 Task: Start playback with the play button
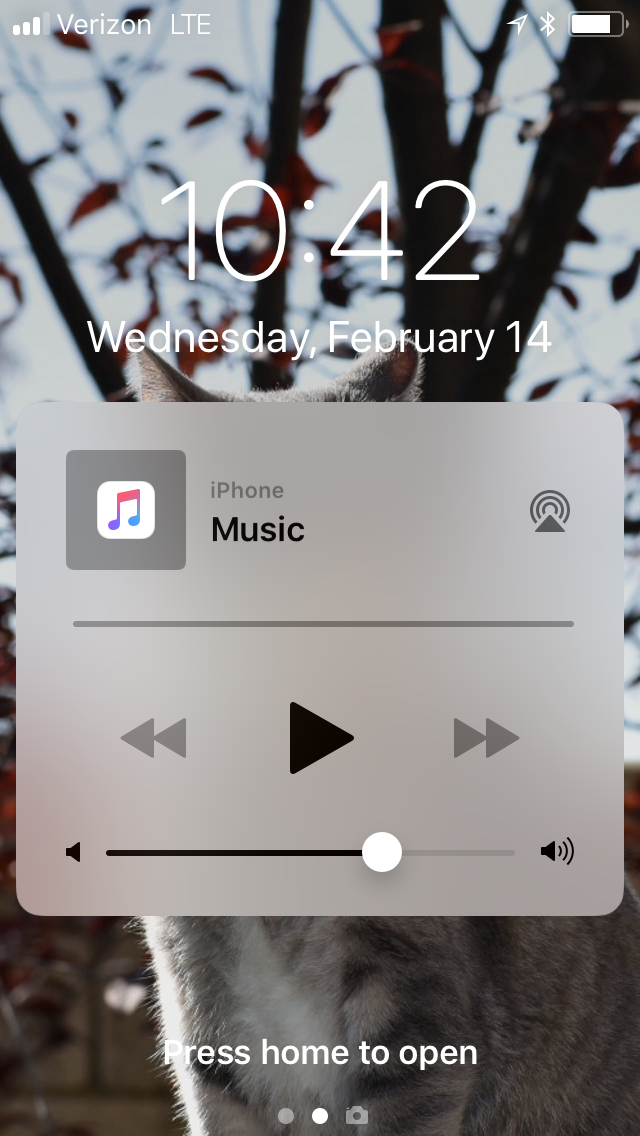click(321, 738)
